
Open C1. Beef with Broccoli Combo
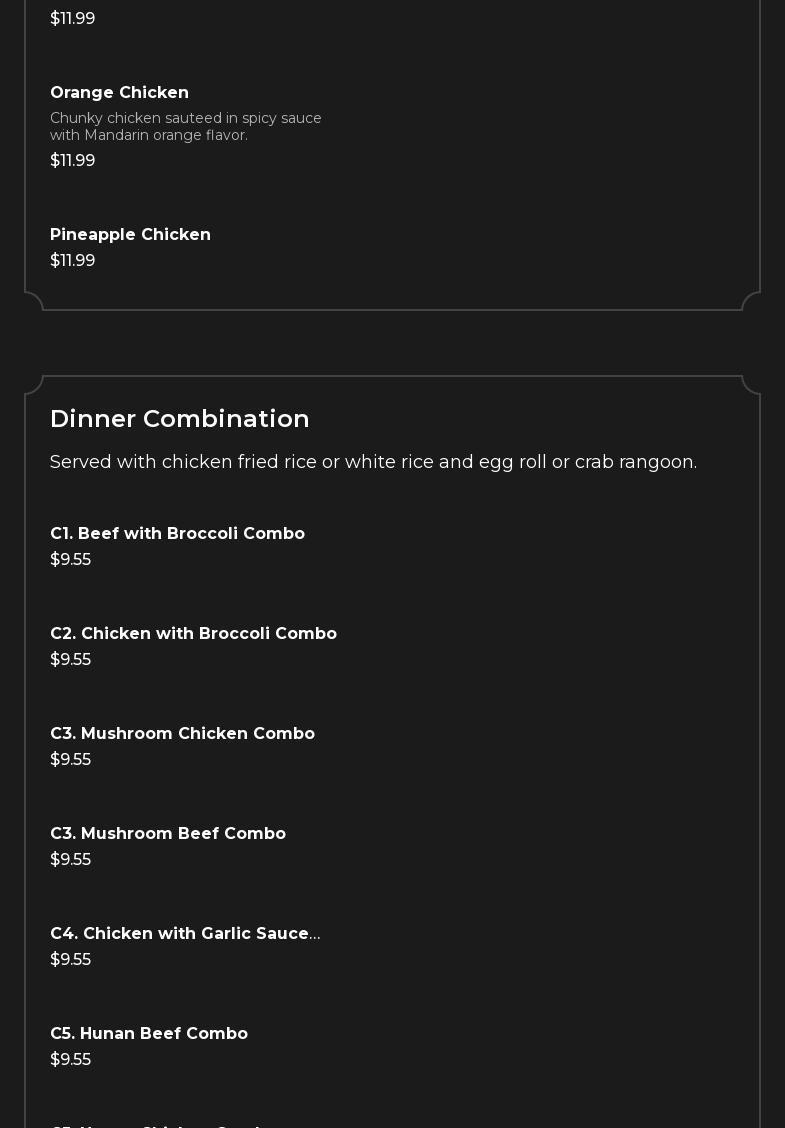pos(177,534)
